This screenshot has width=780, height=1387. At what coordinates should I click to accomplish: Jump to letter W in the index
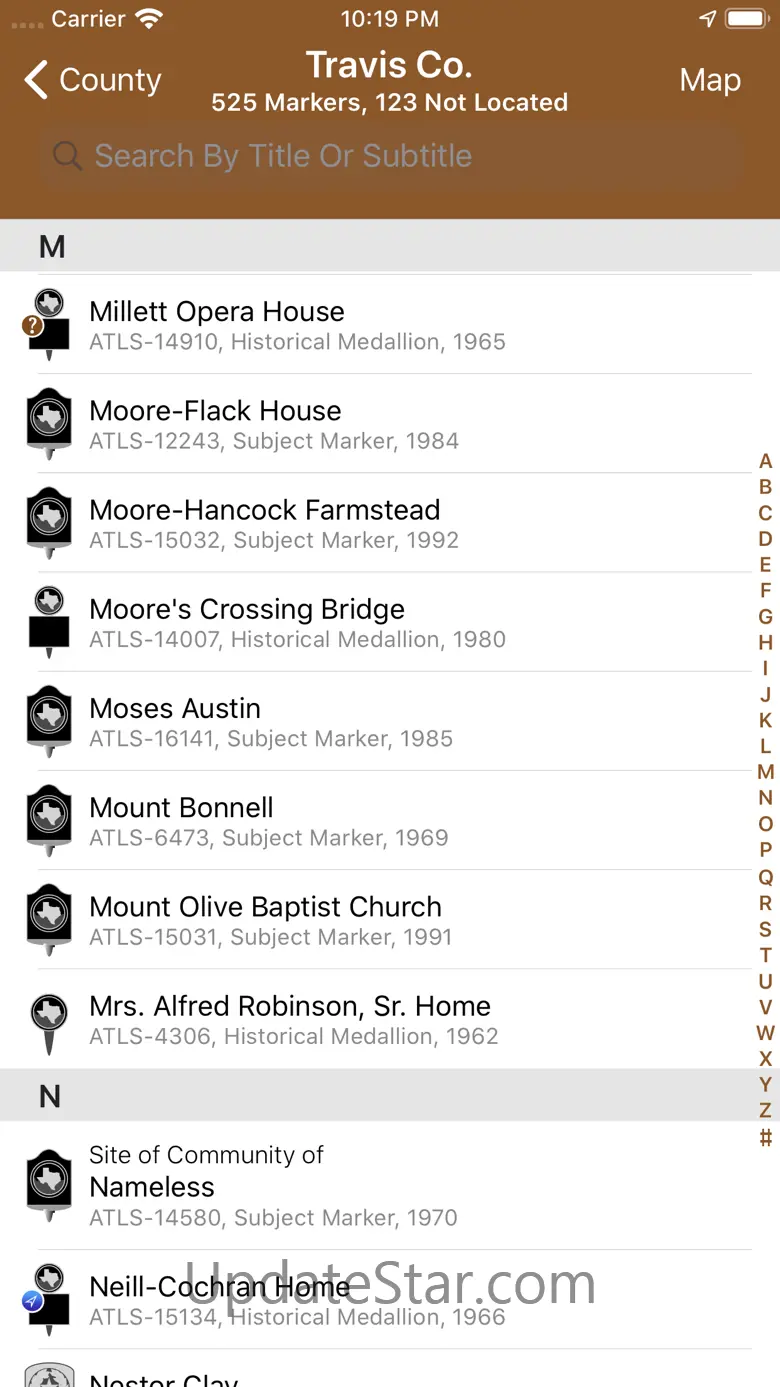[765, 1033]
